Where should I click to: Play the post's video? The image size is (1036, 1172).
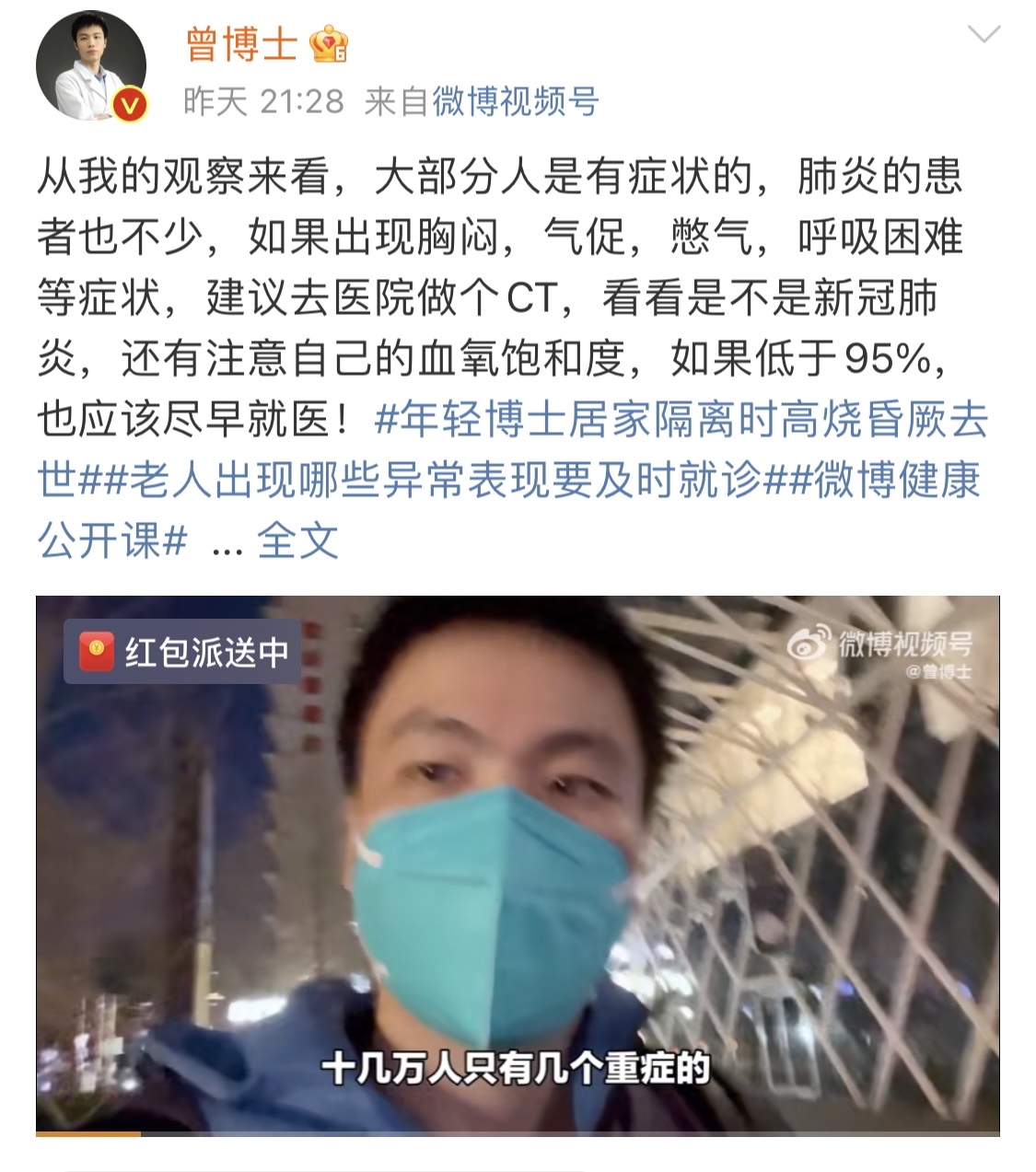point(518,865)
